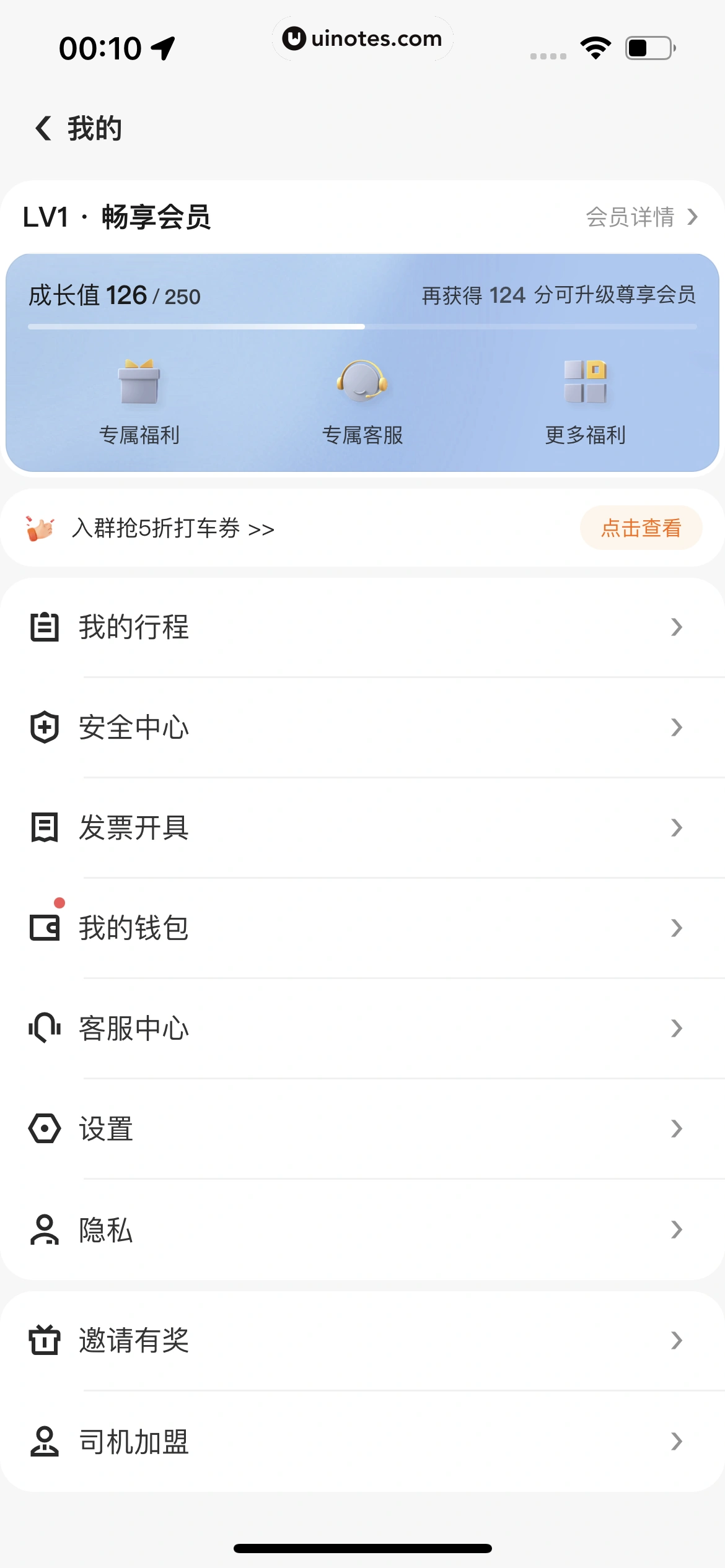Open 隐私 privacy options

[362, 1230]
